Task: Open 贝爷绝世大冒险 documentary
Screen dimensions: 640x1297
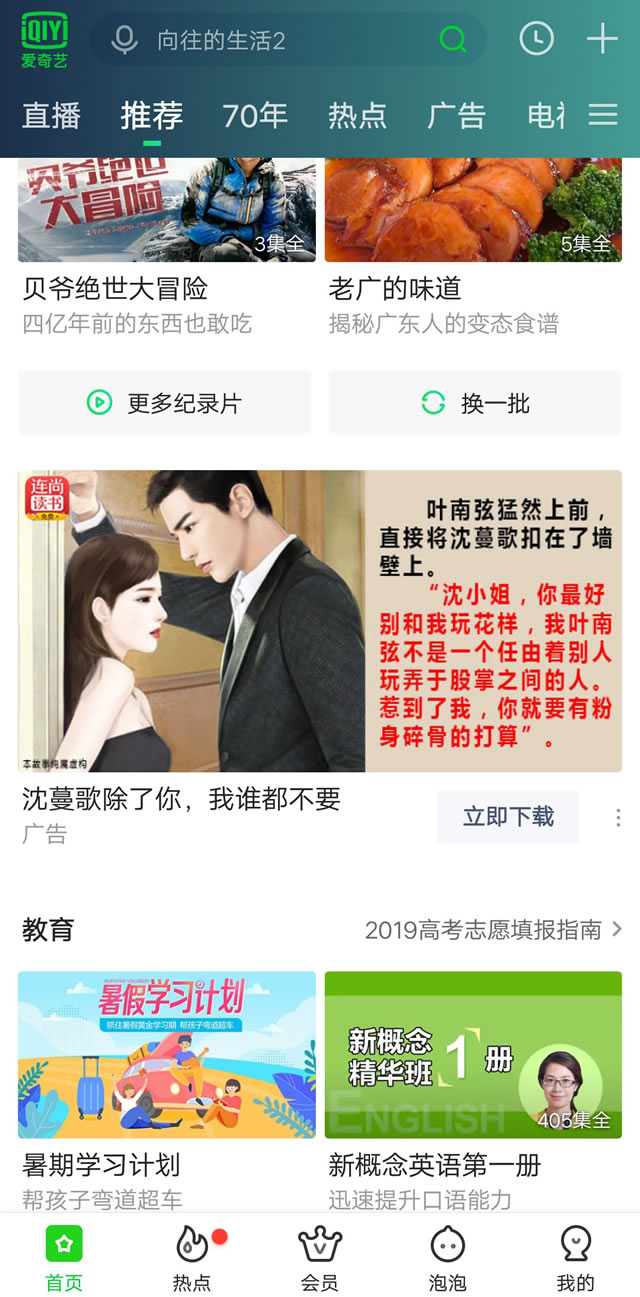Action: (166, 210)
